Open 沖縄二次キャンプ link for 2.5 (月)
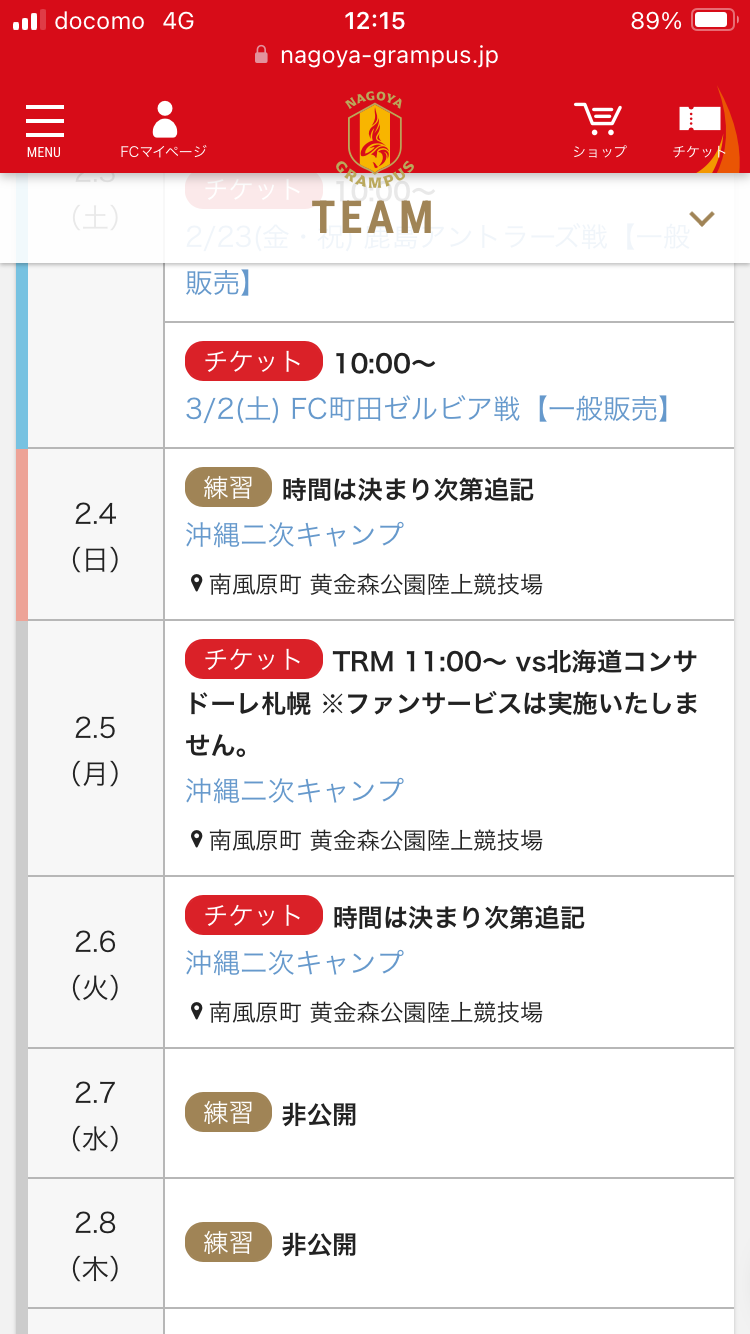 (295, 790)
